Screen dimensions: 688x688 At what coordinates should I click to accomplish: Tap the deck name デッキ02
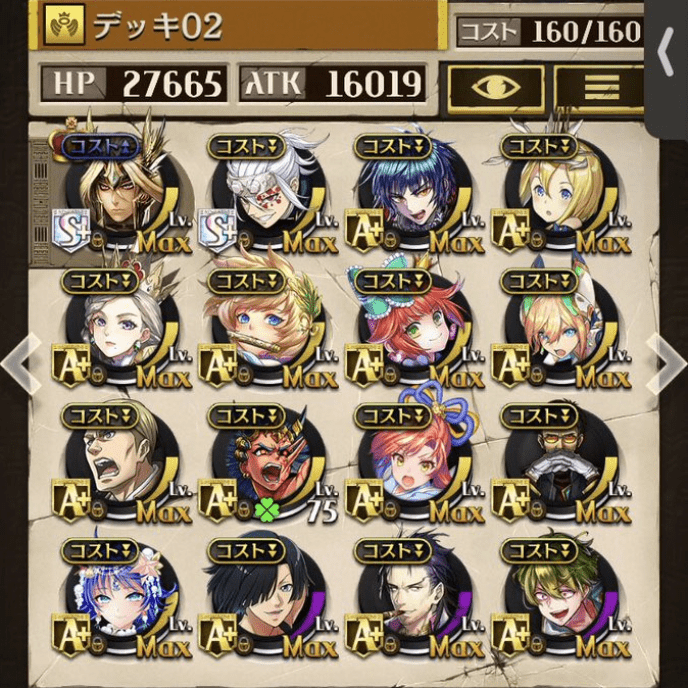(158, 27)
